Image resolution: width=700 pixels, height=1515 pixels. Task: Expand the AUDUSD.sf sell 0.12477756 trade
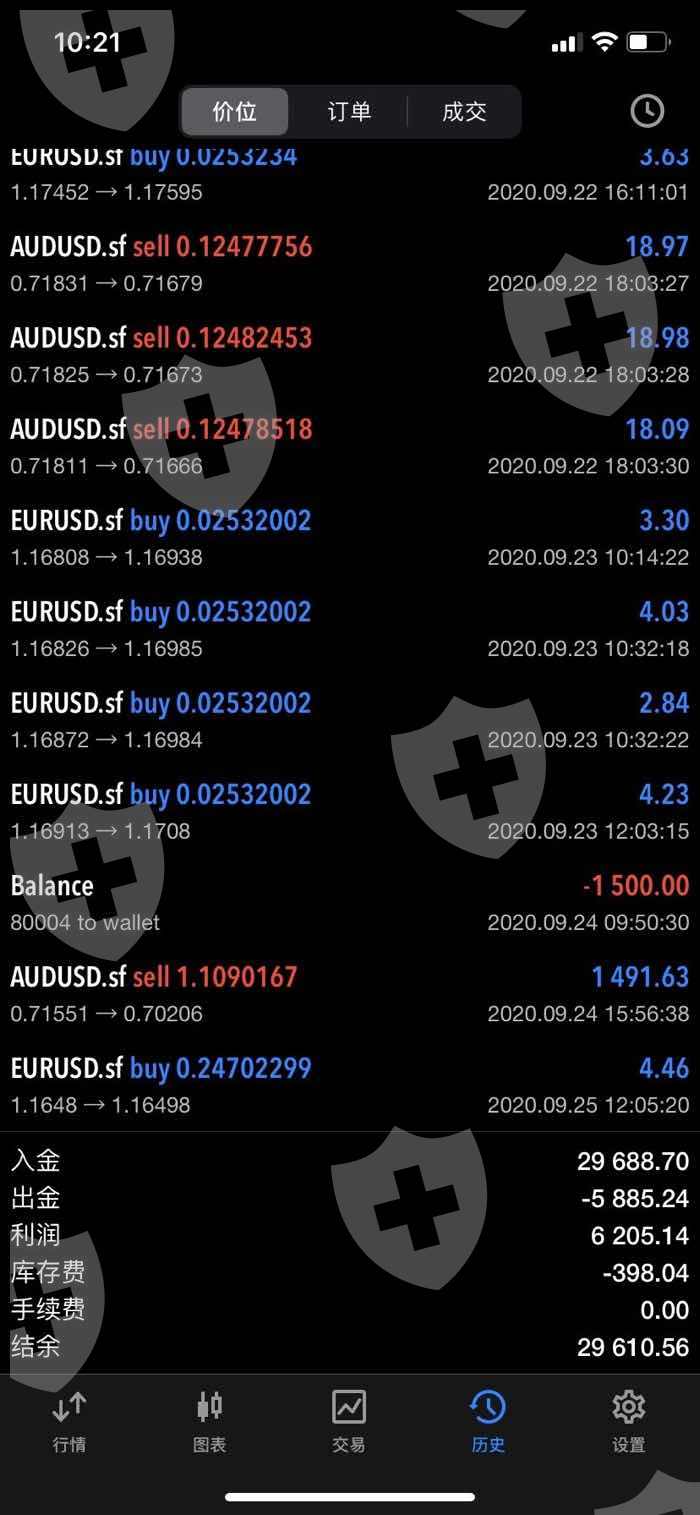(349, 264)
